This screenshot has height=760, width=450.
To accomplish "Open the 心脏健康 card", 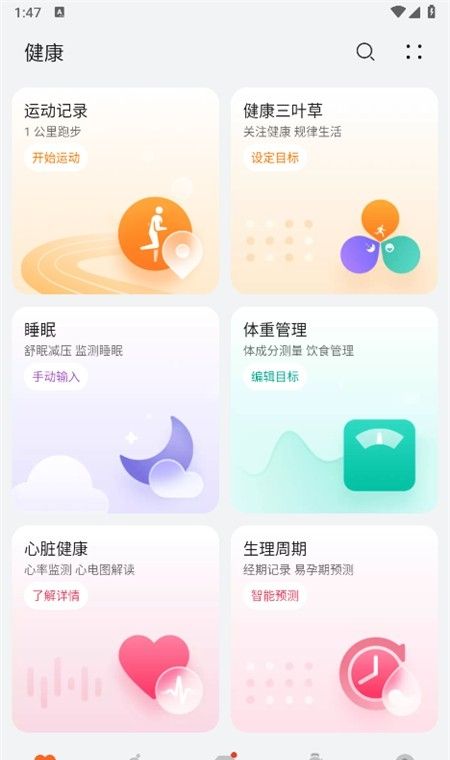I will pos(115,629).
